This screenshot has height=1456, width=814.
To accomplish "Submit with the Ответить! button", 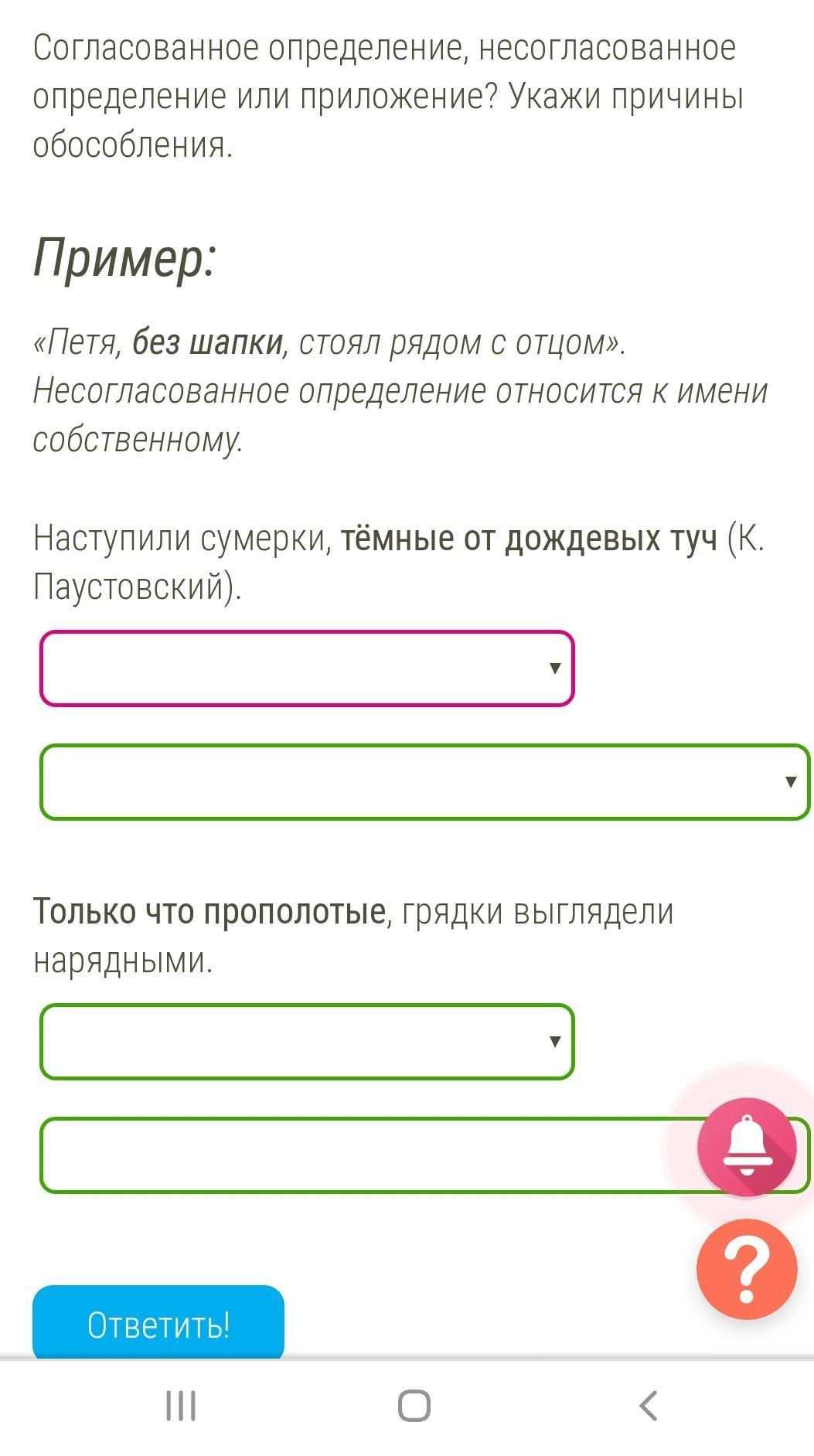I will tap(158, 1324).
